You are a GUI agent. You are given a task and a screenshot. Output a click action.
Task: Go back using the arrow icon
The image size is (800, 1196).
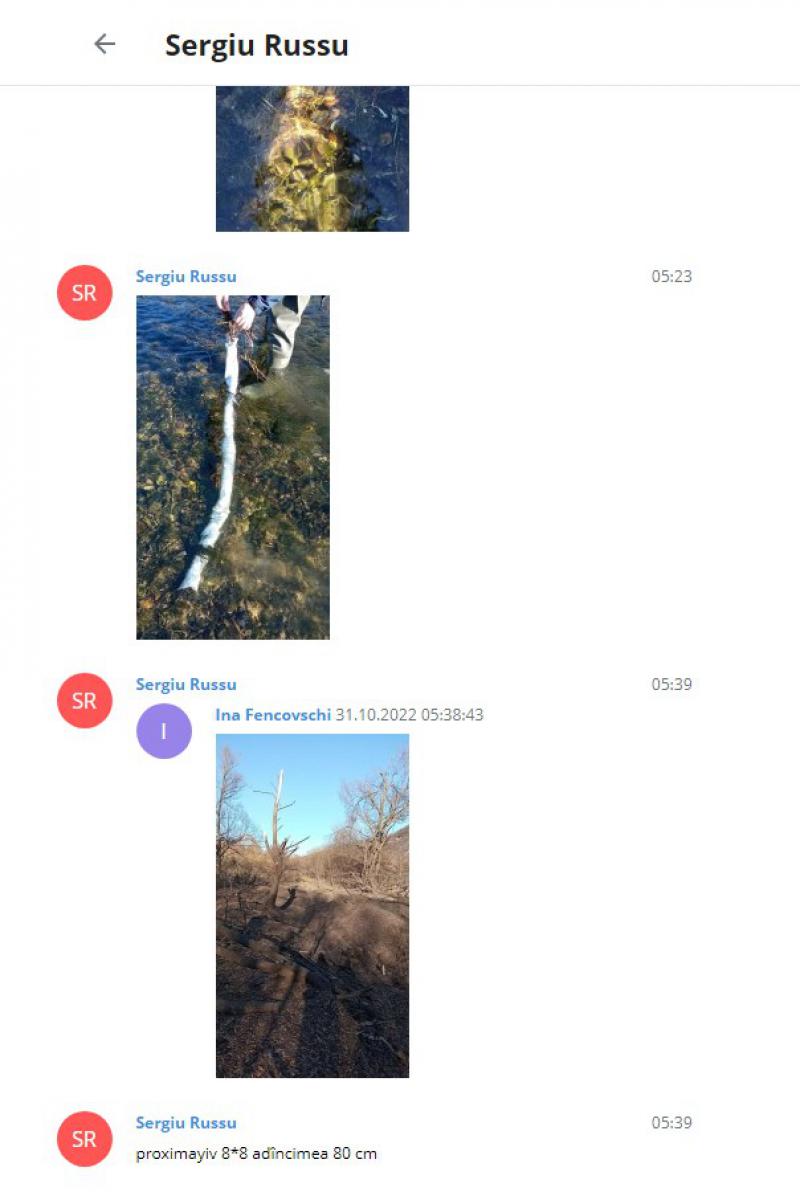pyautogui.click(x=104, y=44)
